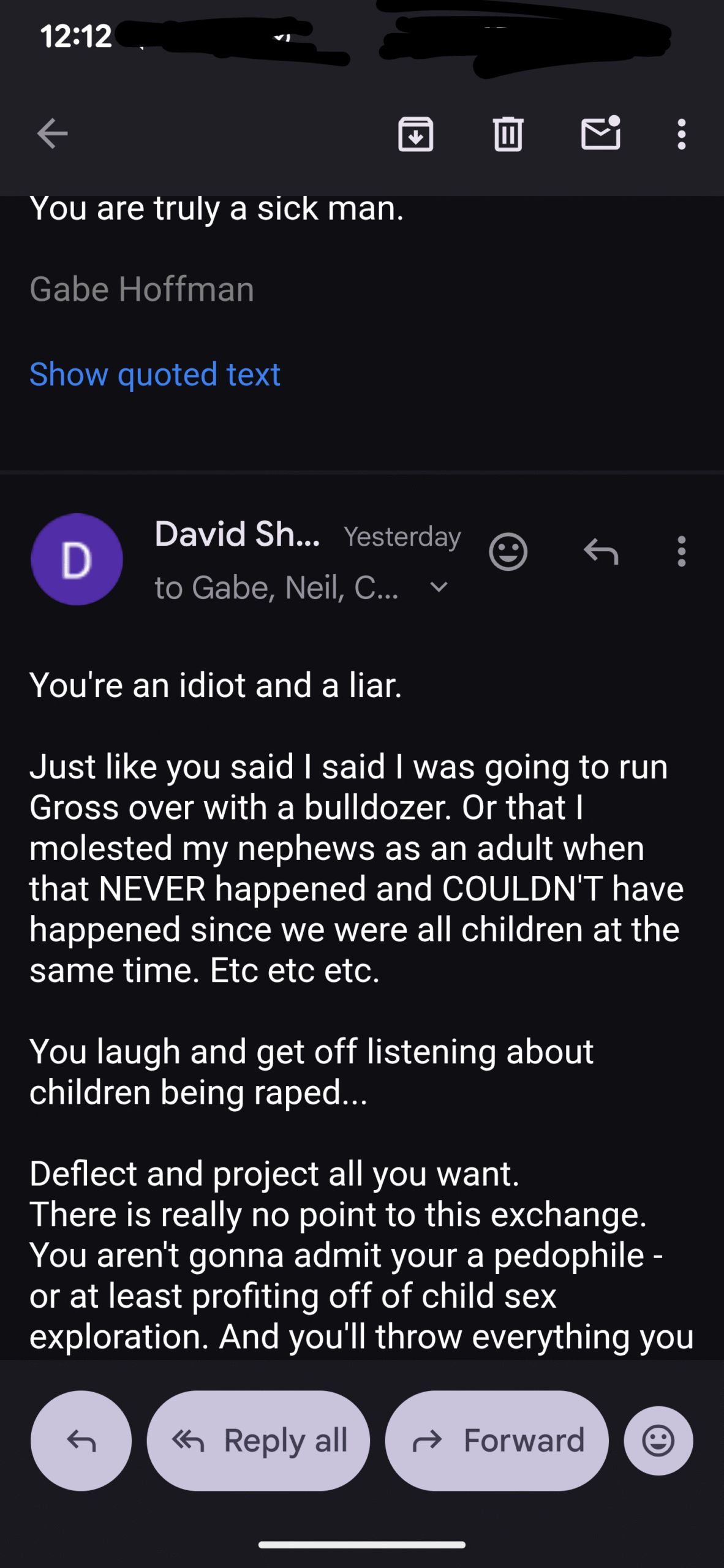Expand recipient details for David's email
This screenshot has width=724, height=1568.
439,587
